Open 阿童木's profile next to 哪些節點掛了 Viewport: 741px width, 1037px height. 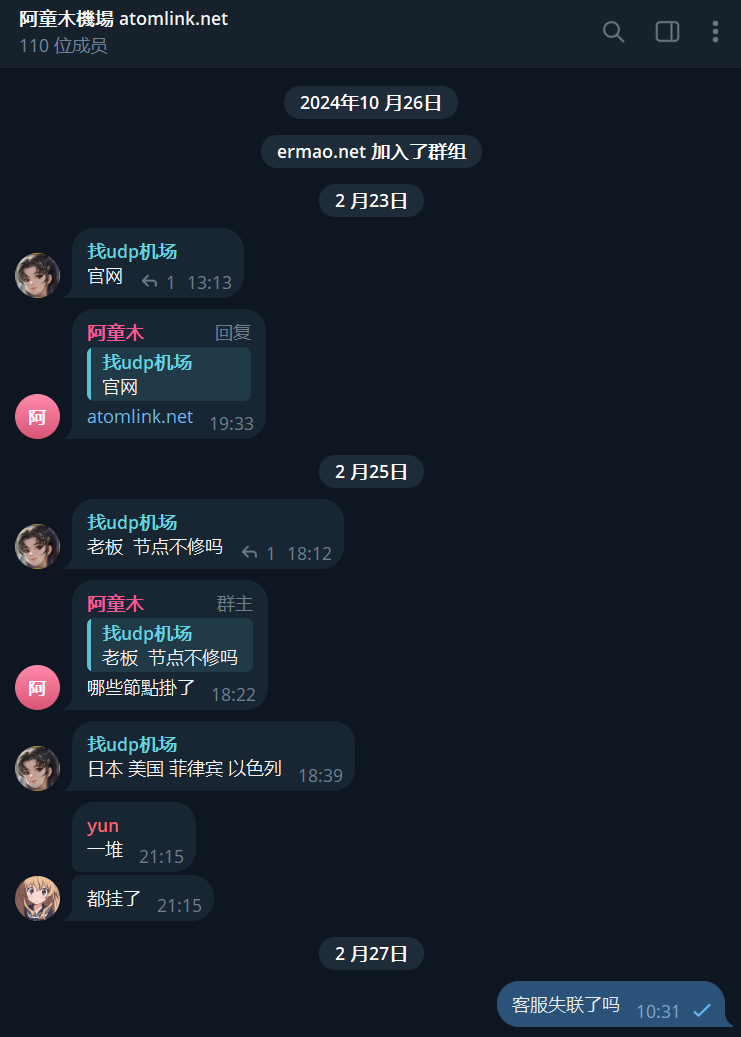(37, 687)
